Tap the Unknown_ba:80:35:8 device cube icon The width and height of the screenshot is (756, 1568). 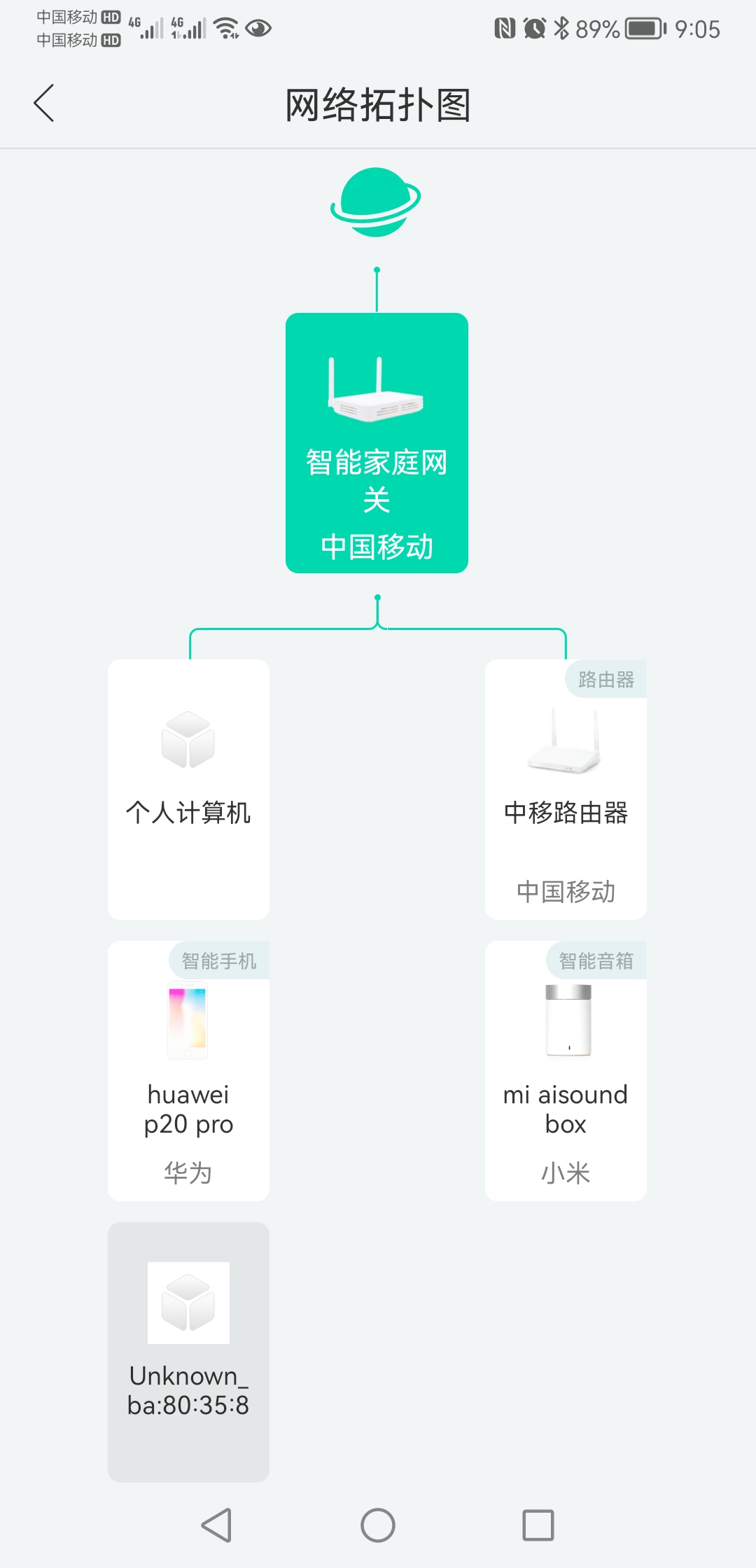tap(188, 1303)
